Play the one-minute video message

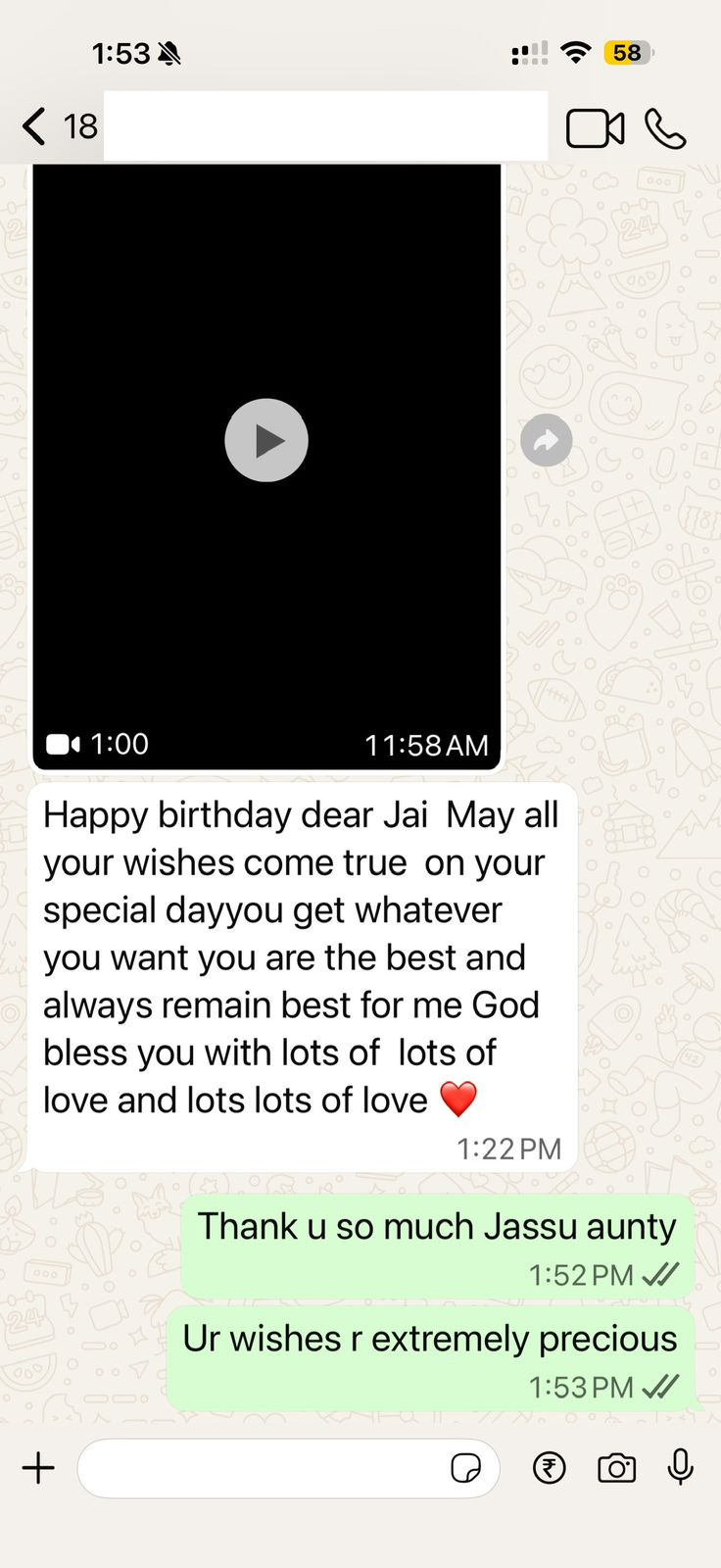tap(266, 440)
